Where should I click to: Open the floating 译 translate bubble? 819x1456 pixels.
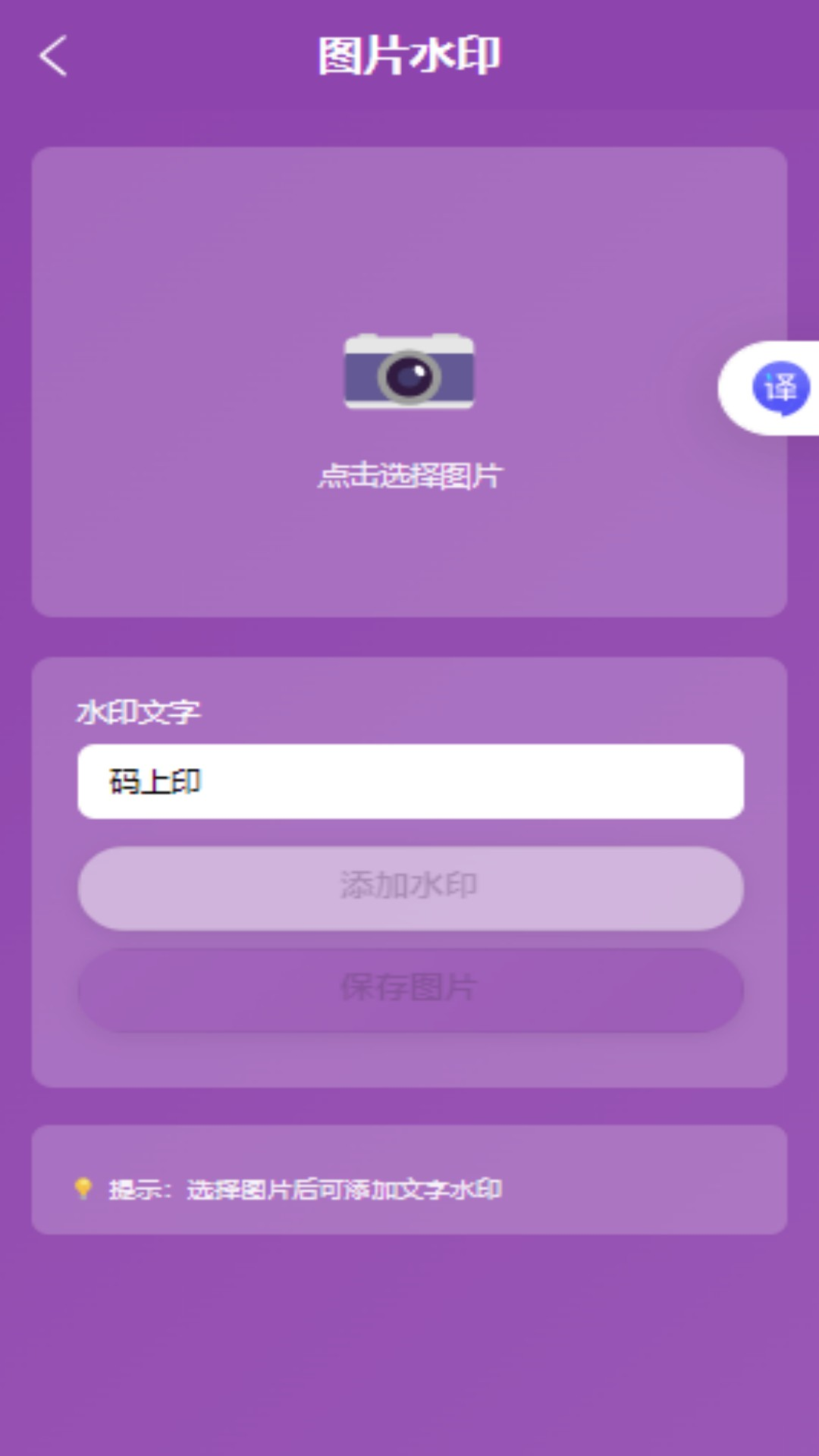(780, 388)
